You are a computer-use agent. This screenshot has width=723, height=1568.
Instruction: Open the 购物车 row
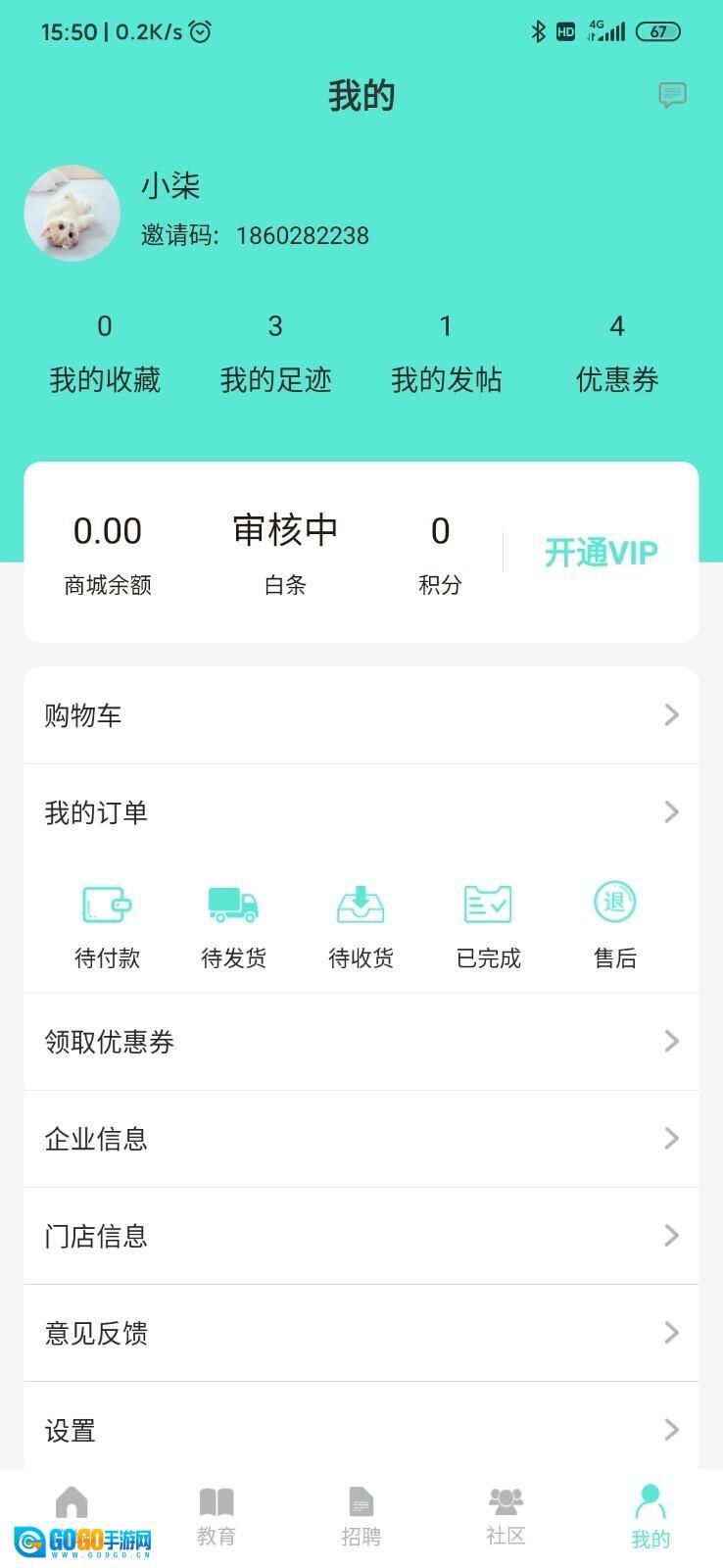[361, 715]
